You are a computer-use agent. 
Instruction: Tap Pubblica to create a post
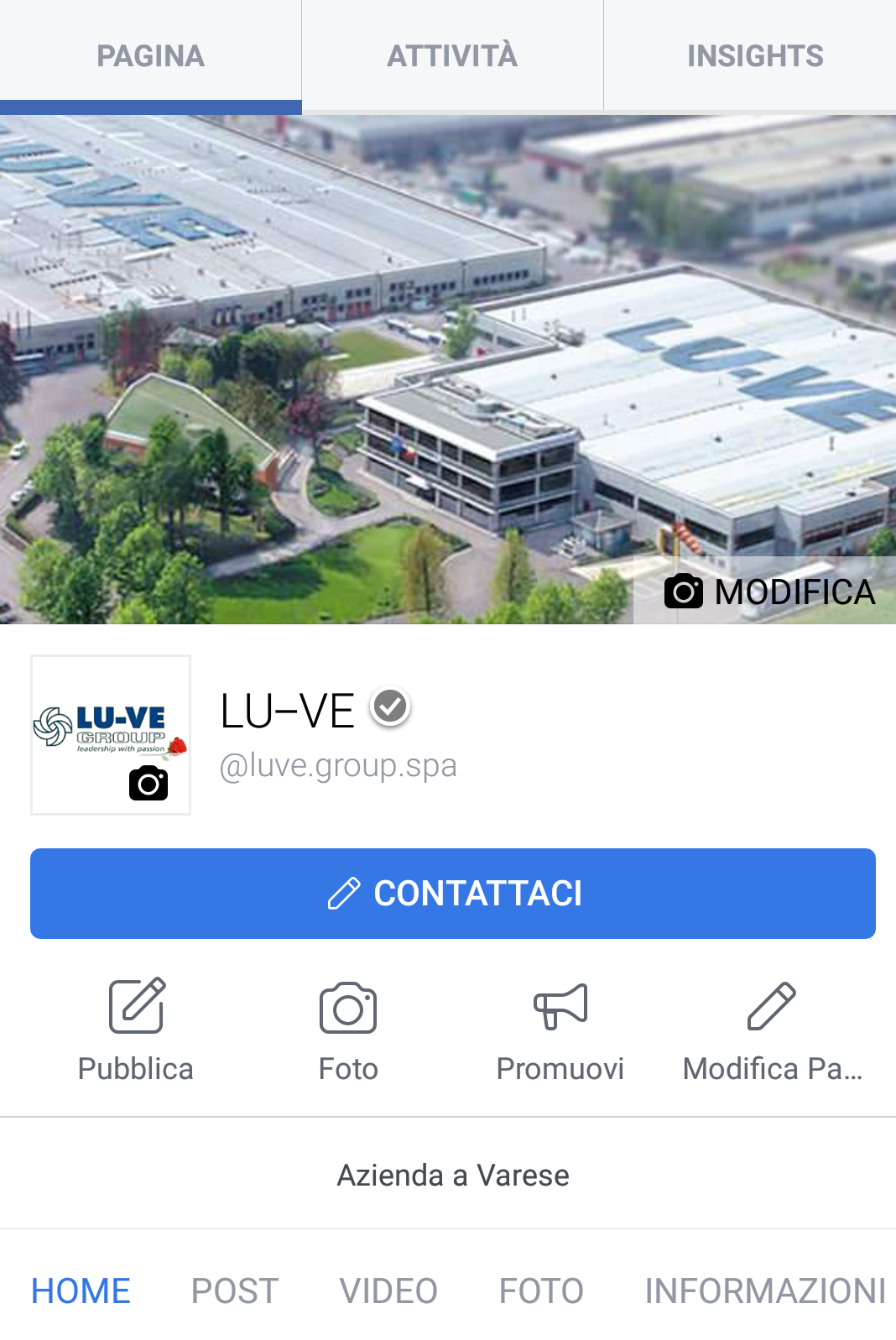[136, 1029]
